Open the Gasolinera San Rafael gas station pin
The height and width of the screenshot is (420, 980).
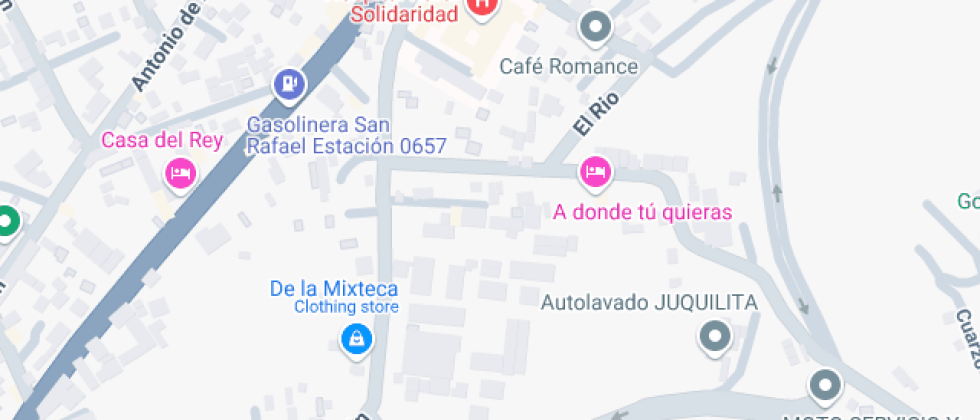(x=290, y=83)
